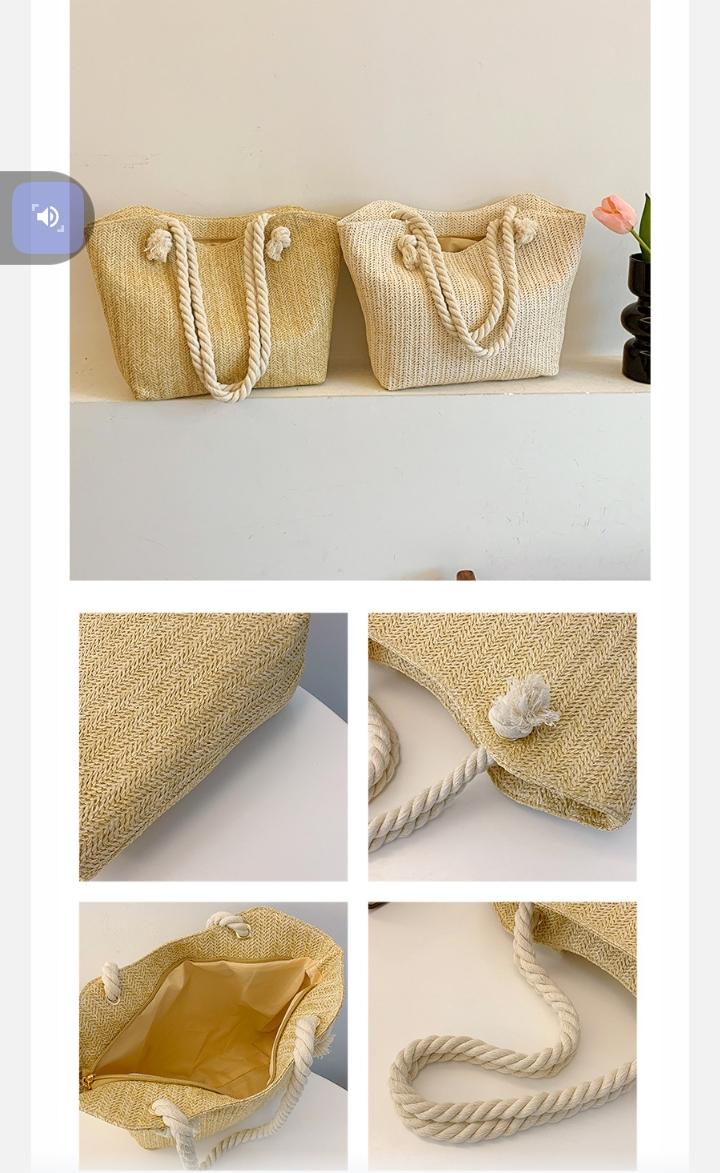
Task: Tap the floating read-aloud speaker button
Action: click(x=47, y=217)
